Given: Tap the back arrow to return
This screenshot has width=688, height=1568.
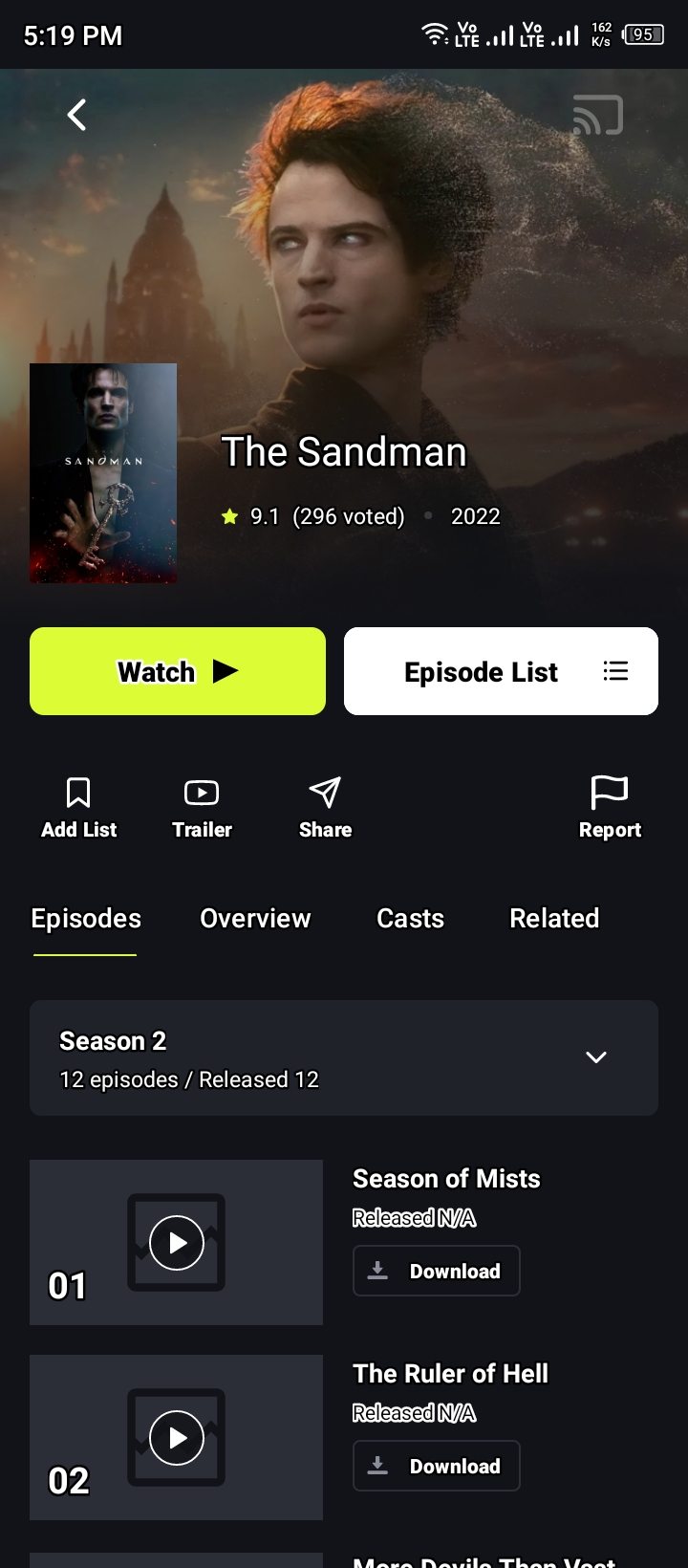Looking at the screenshot, I should point(77,114).
